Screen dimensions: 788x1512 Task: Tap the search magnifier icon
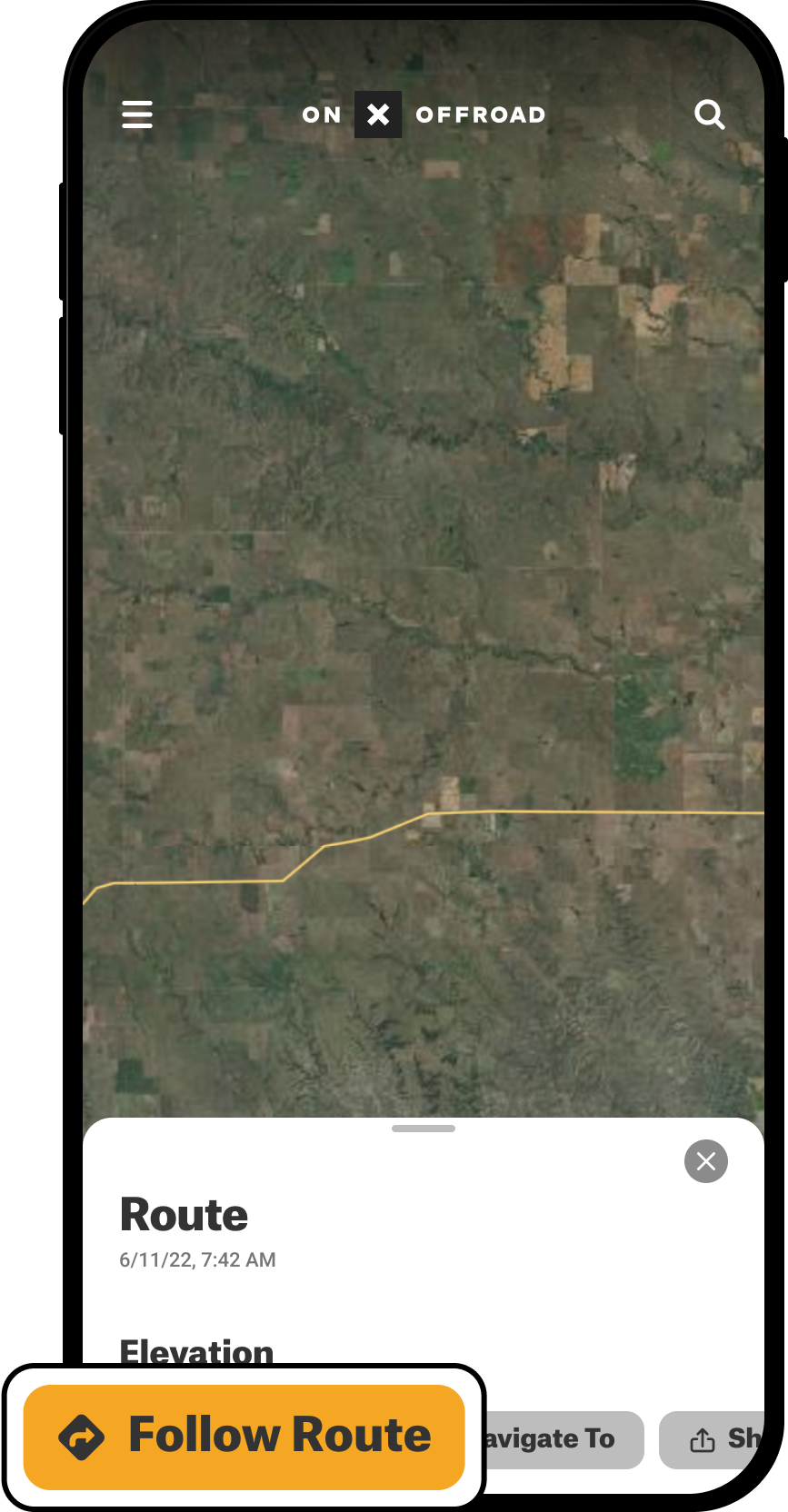pyautogui.click(x=710, y=114)
